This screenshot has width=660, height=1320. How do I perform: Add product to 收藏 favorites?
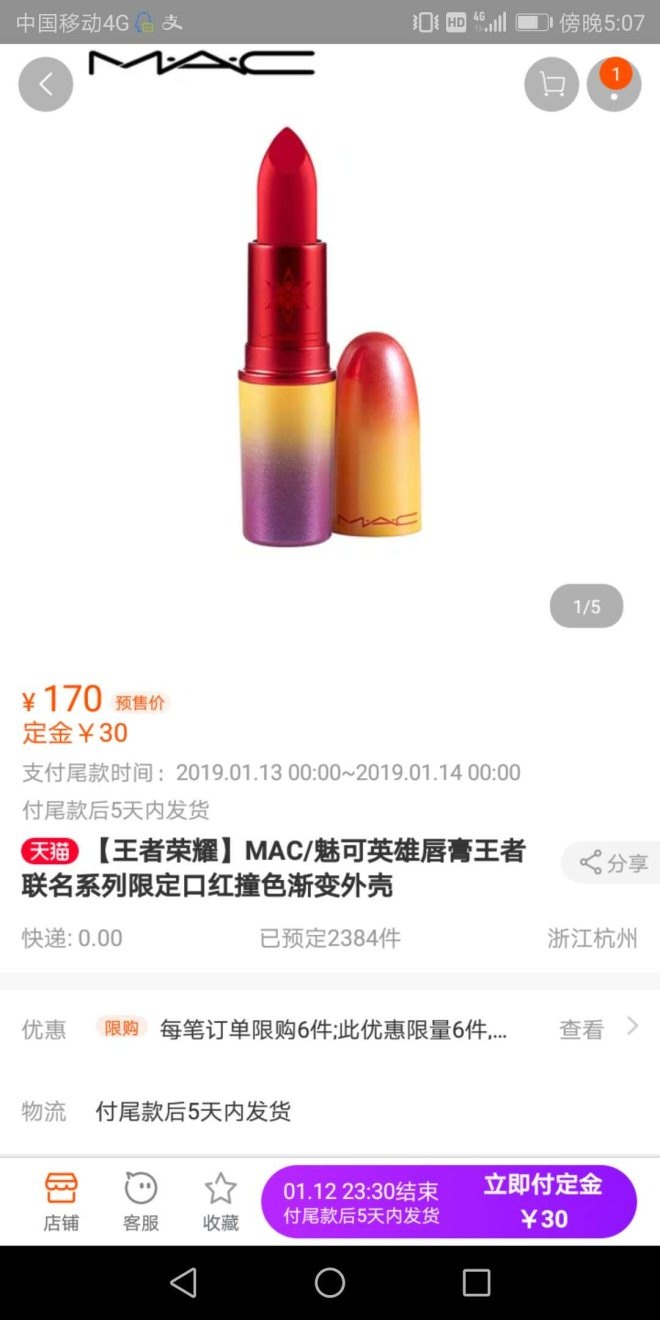tap(220, 1201)
